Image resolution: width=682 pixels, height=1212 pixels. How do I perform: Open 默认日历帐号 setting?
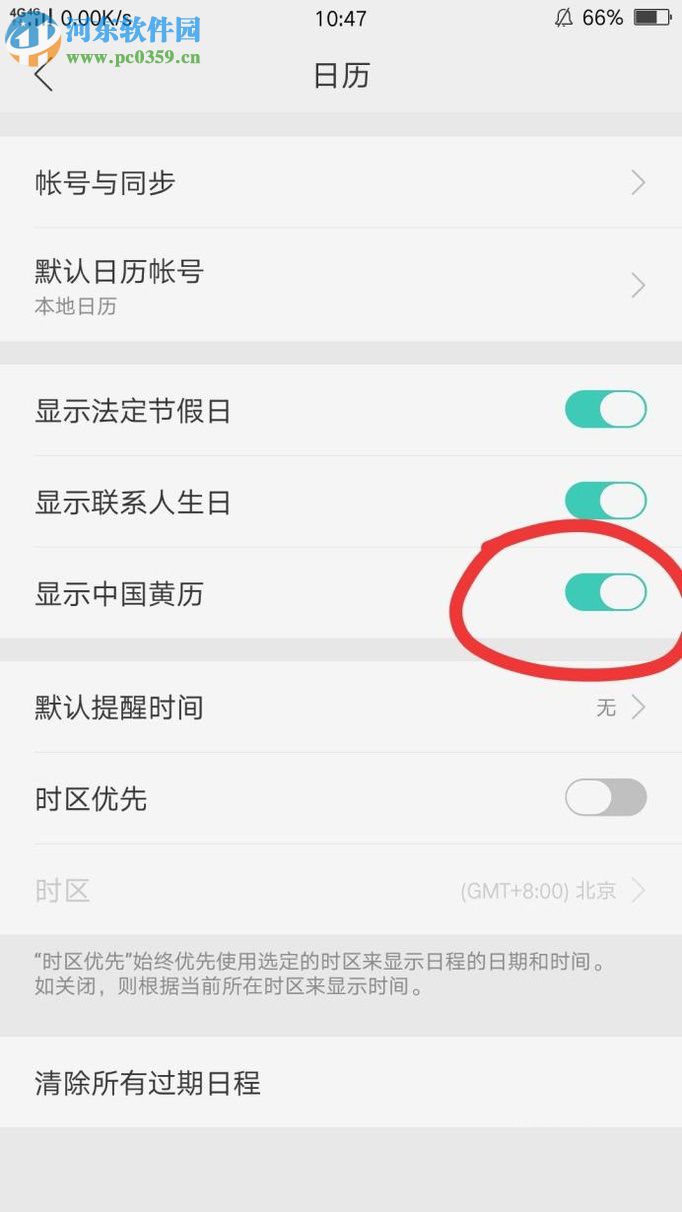click(x=340, y=285)
